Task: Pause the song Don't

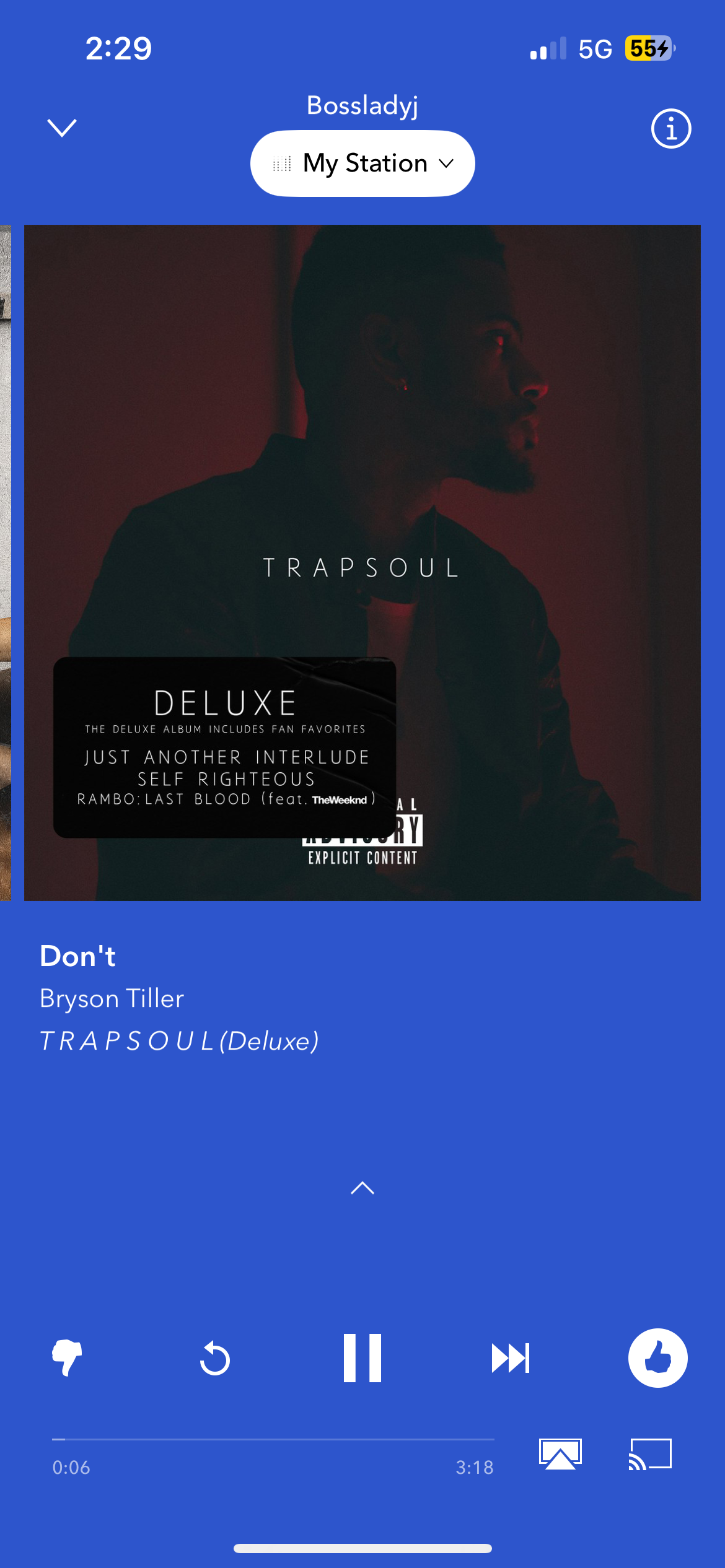Action: tap(362, 1357)
